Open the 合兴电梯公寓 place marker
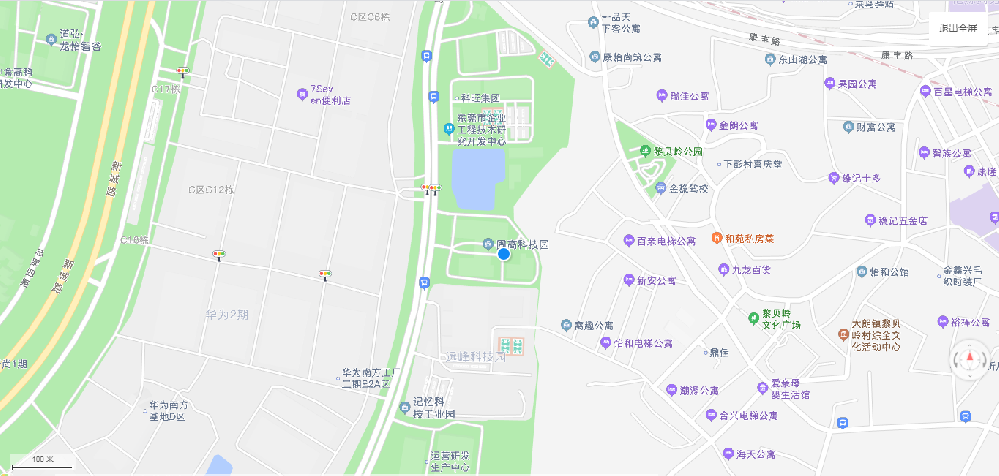The width and height of the screenshot is (999, 476). click(x=711, y=415)
